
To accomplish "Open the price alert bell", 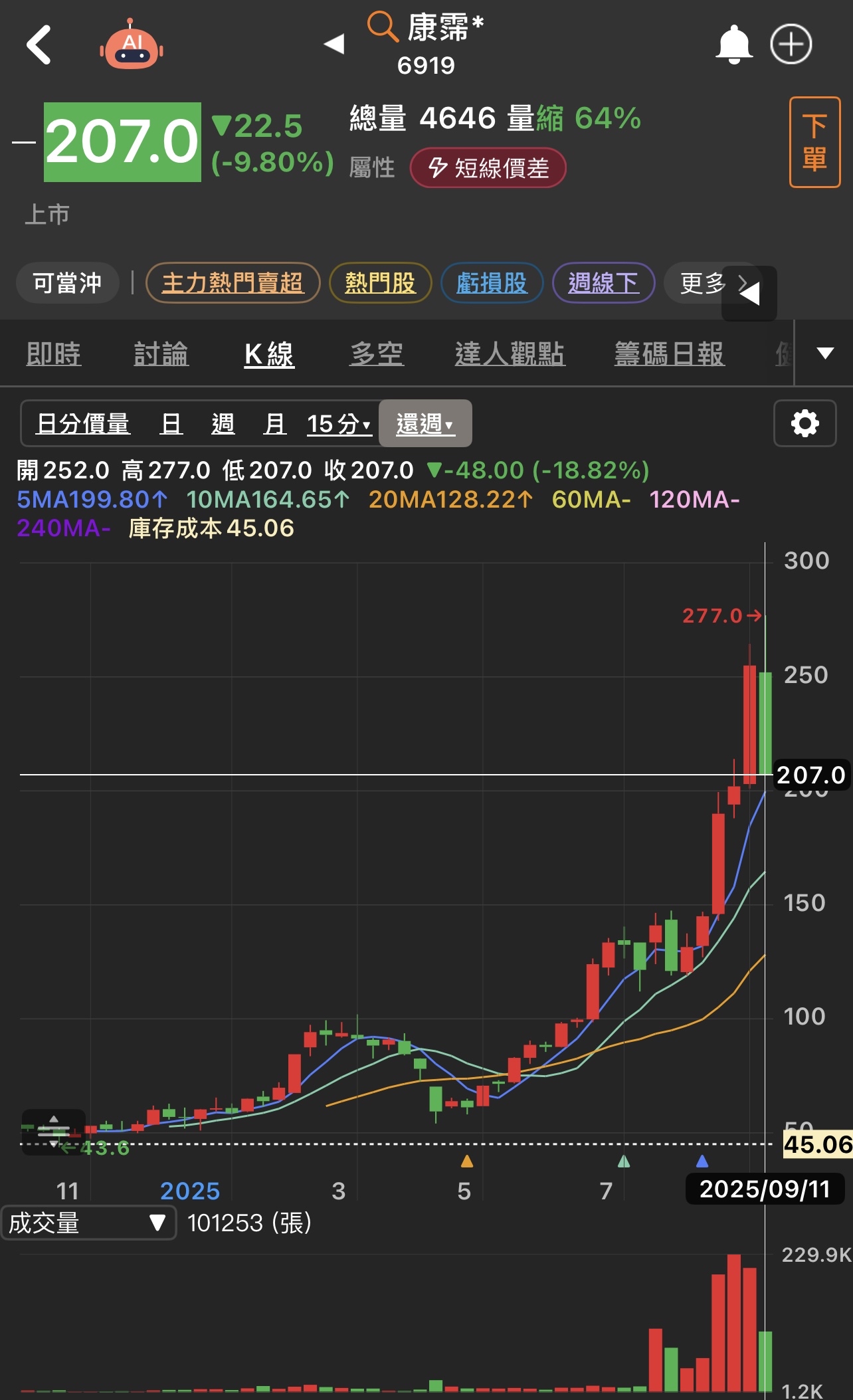I will [x=734, y=45].
